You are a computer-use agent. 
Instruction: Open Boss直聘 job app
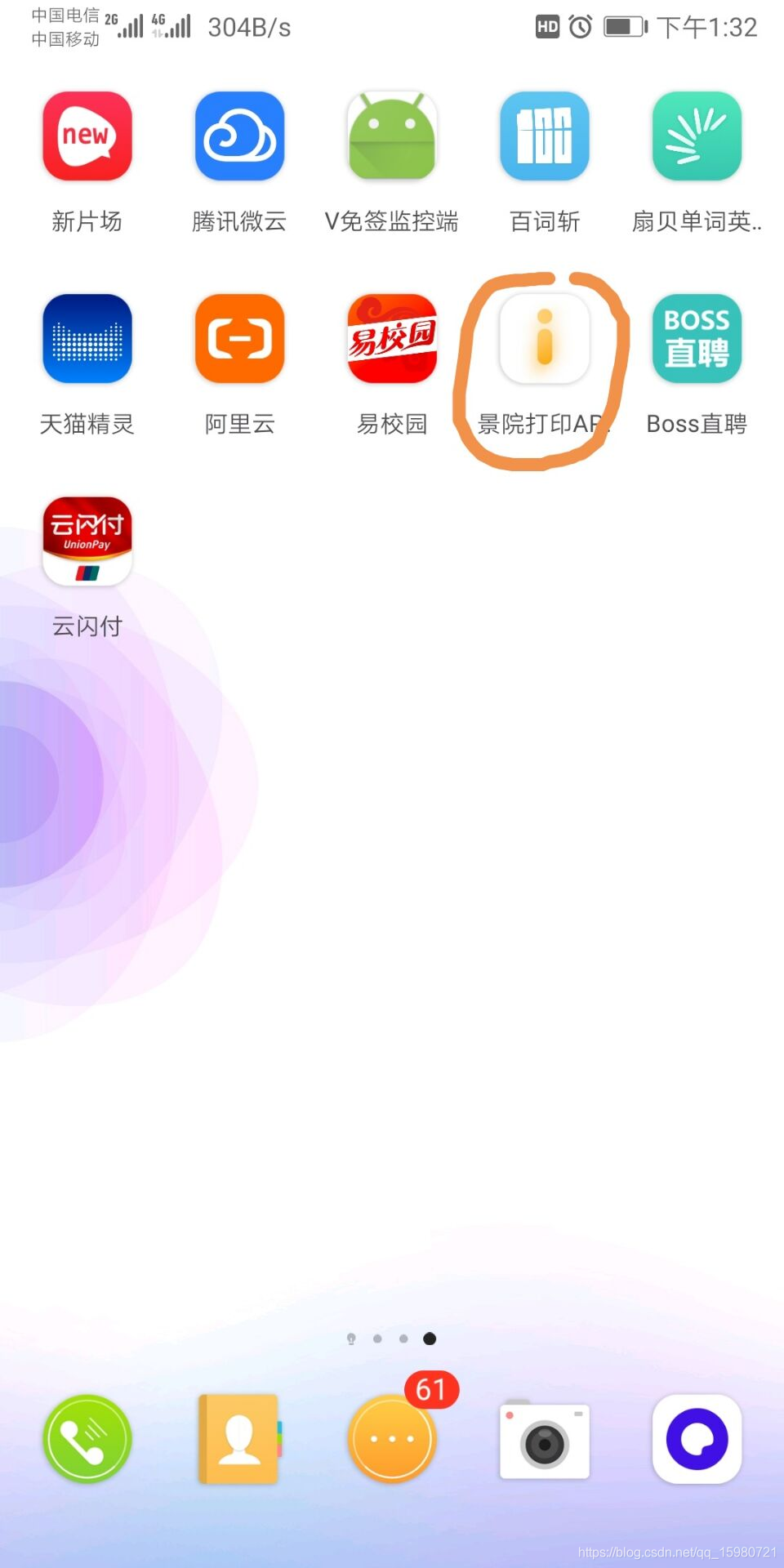pyautogui.click(x=697, y=339)
